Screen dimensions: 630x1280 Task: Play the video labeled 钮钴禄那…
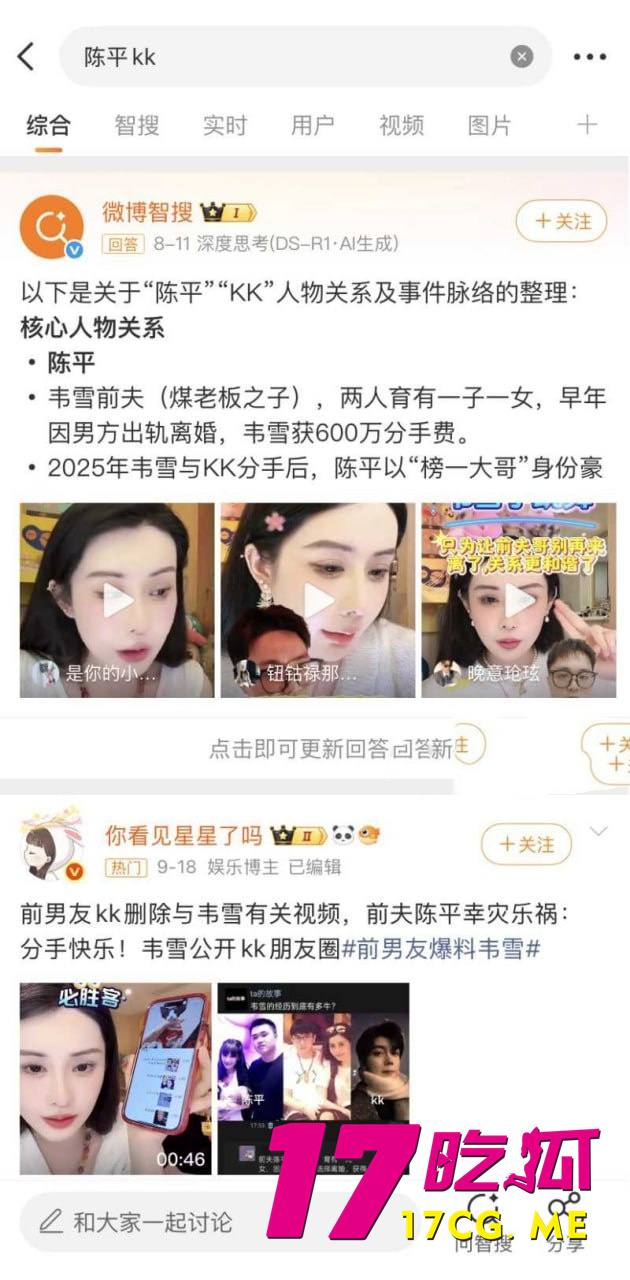pos(318,600)
